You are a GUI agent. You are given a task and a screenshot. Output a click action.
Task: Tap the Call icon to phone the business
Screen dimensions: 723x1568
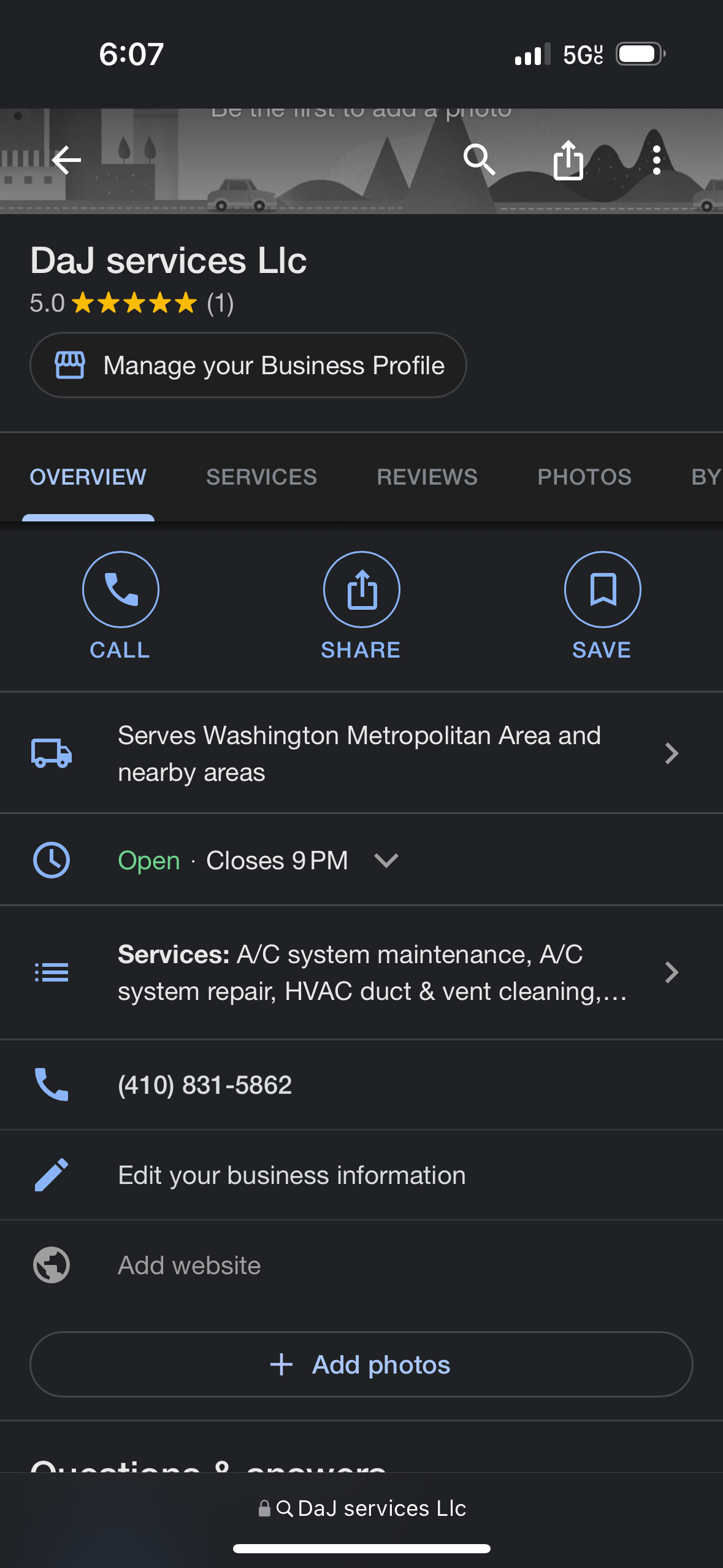coord(120,588)
